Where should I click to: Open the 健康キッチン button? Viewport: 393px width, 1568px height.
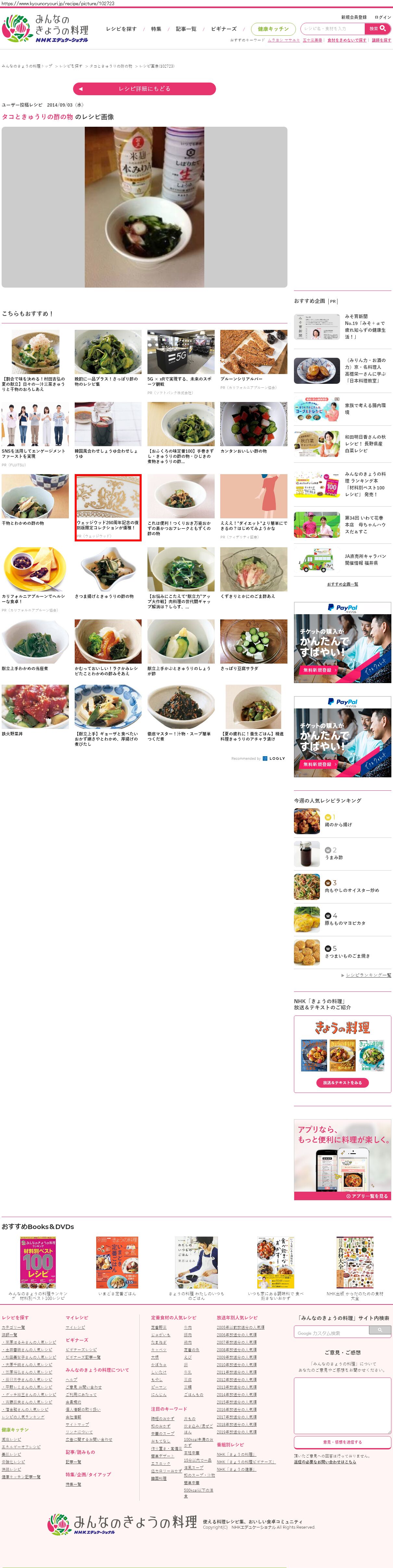tap(273, 29)
